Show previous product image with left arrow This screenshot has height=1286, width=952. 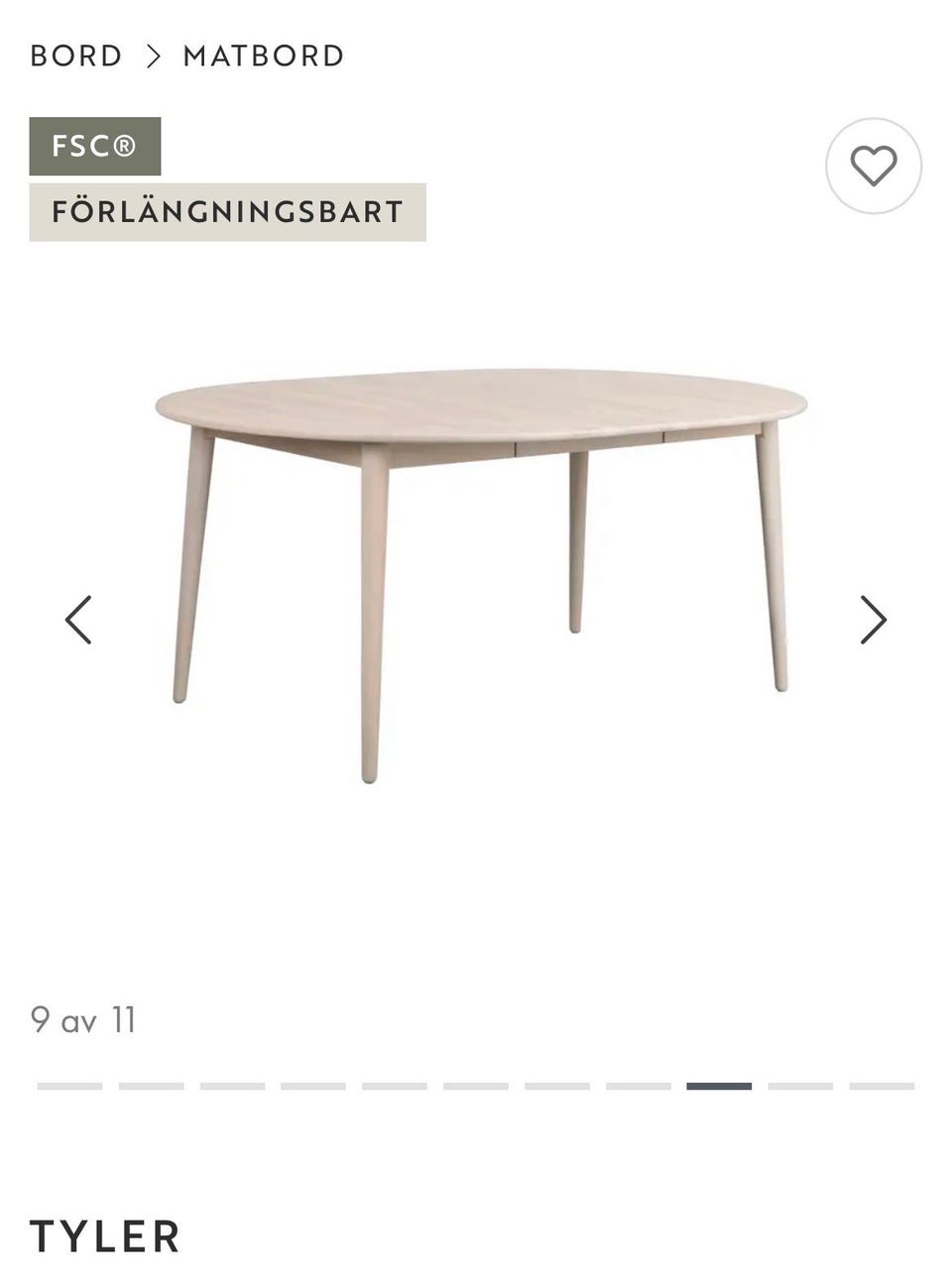(79, 619)
